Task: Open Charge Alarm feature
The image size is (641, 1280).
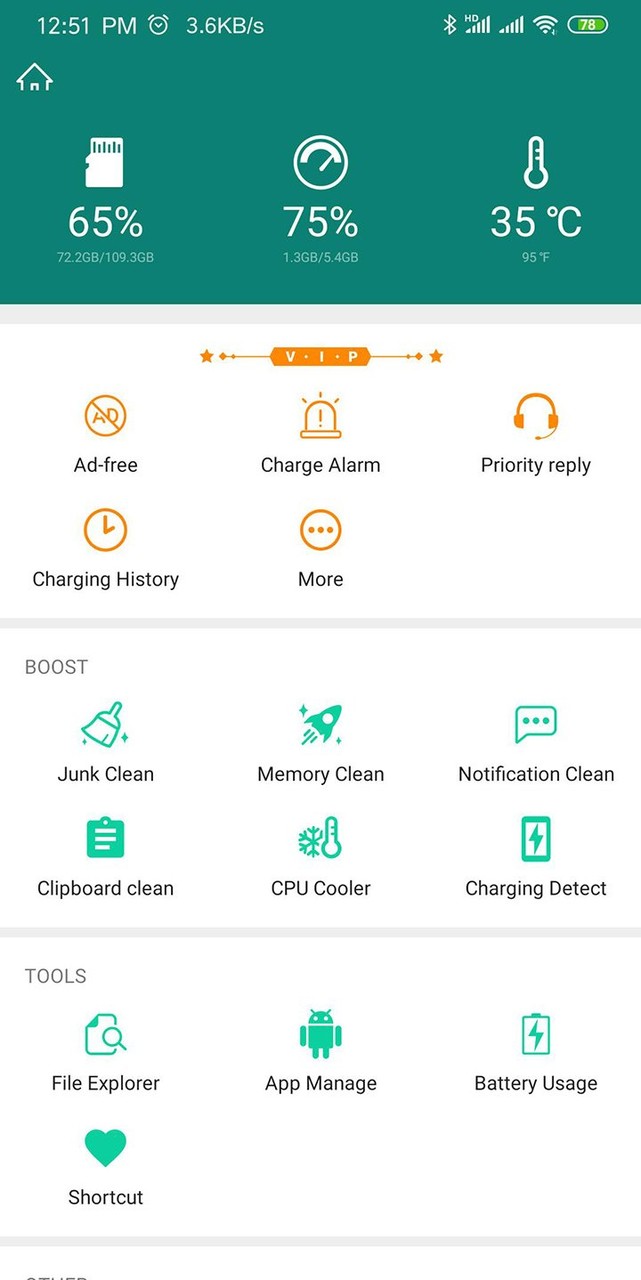Action: pyautogui.click(x=320, y=432)
